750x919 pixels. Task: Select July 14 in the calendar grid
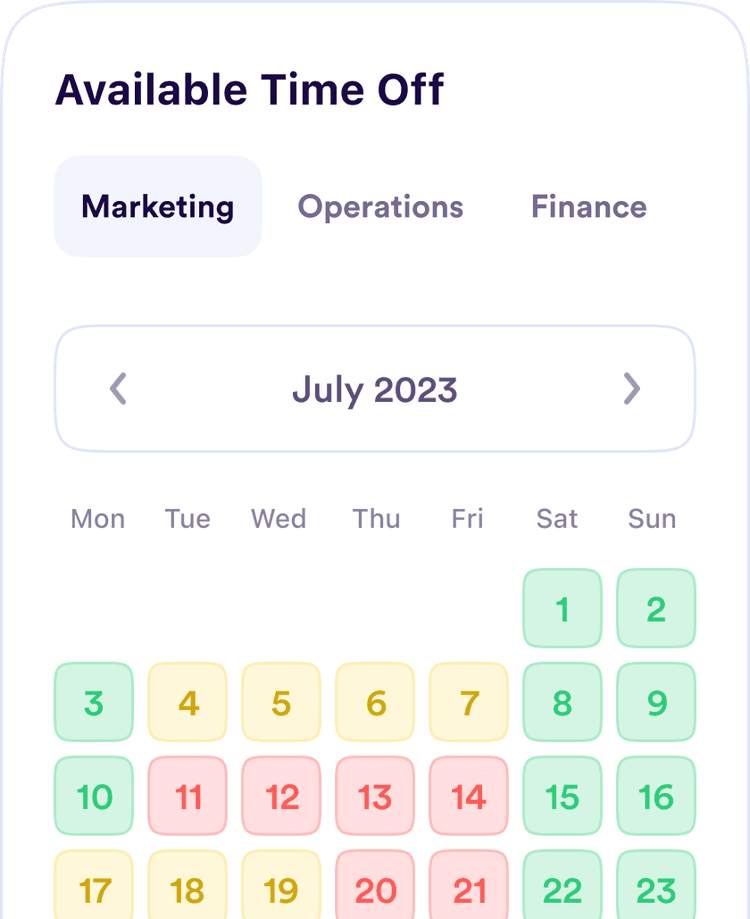tap(468, 797)
